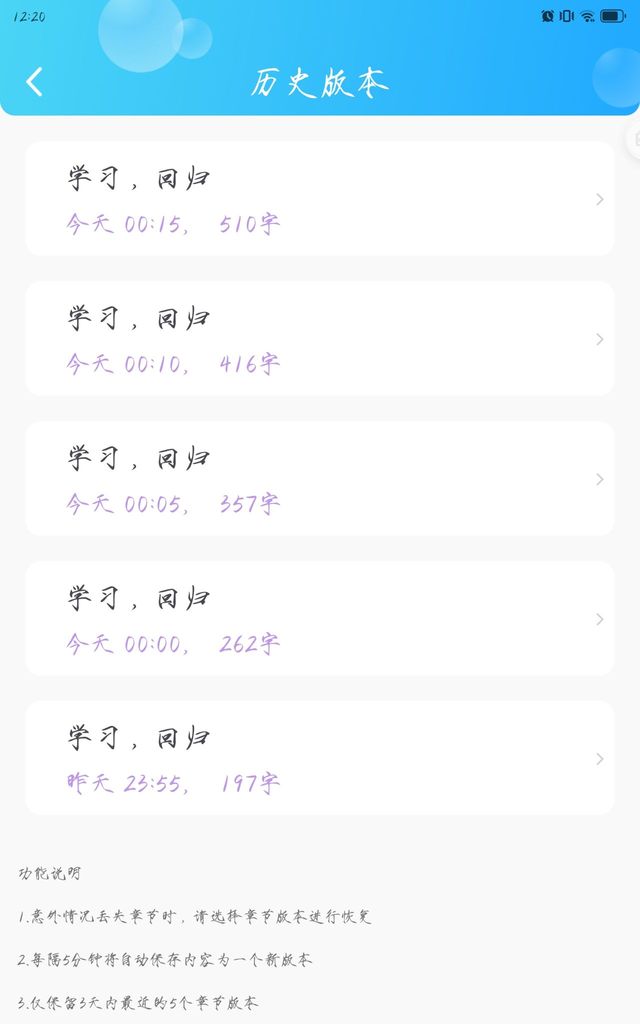The image size is (640, 1024).
Task: Select the version saved 今天 00:05
Action: pyautogui.click(x=320, y=479)
